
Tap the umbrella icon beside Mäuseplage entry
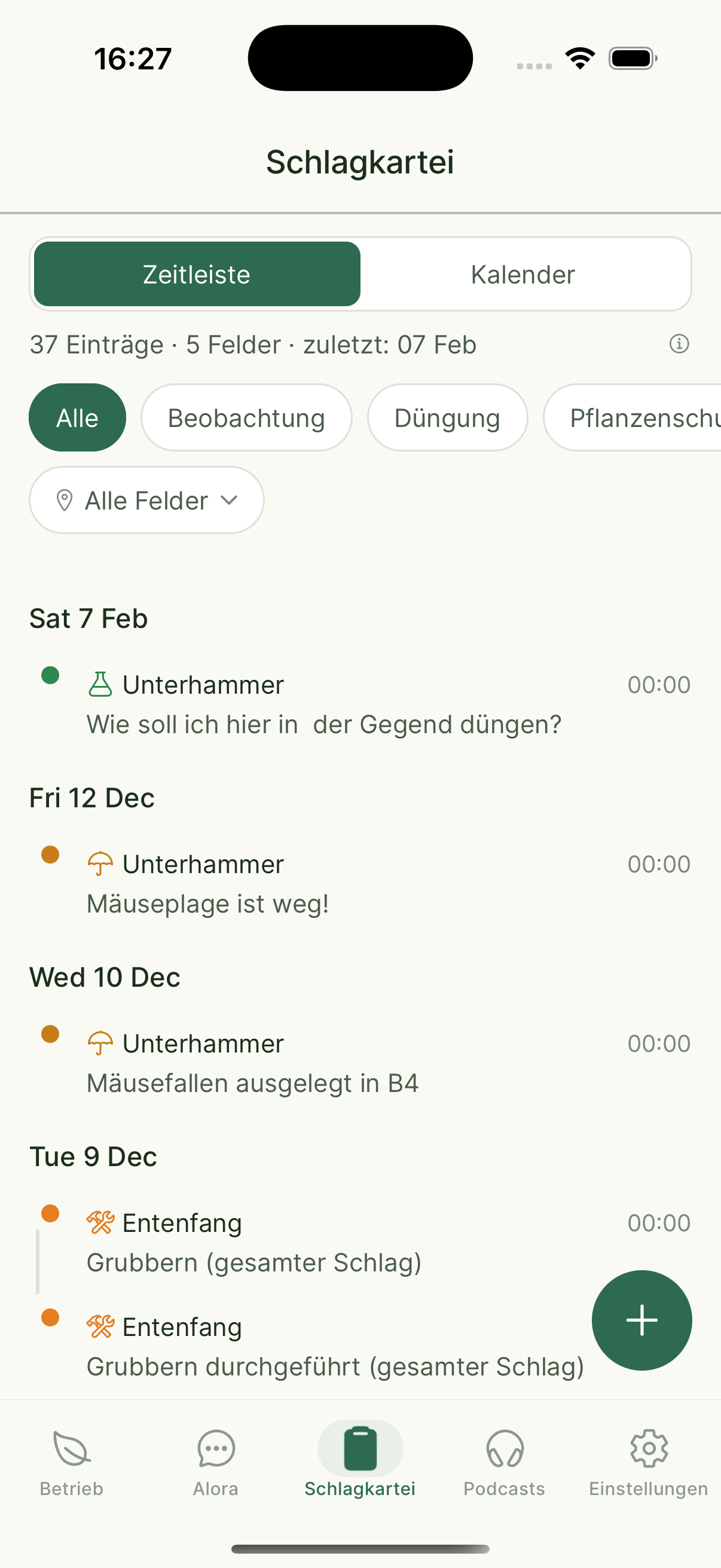coord(100,863)
